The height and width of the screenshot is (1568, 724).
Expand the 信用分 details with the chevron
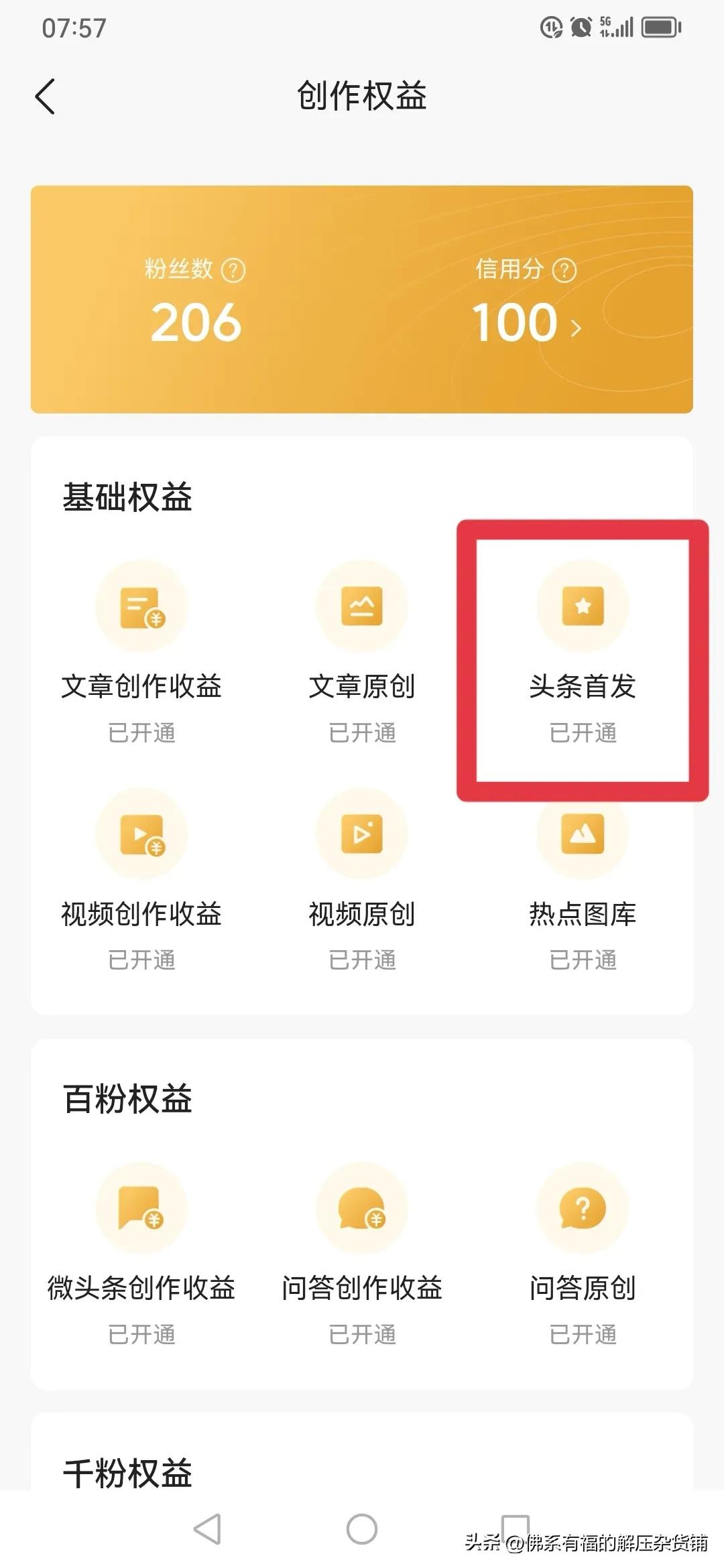pos(575,326)
